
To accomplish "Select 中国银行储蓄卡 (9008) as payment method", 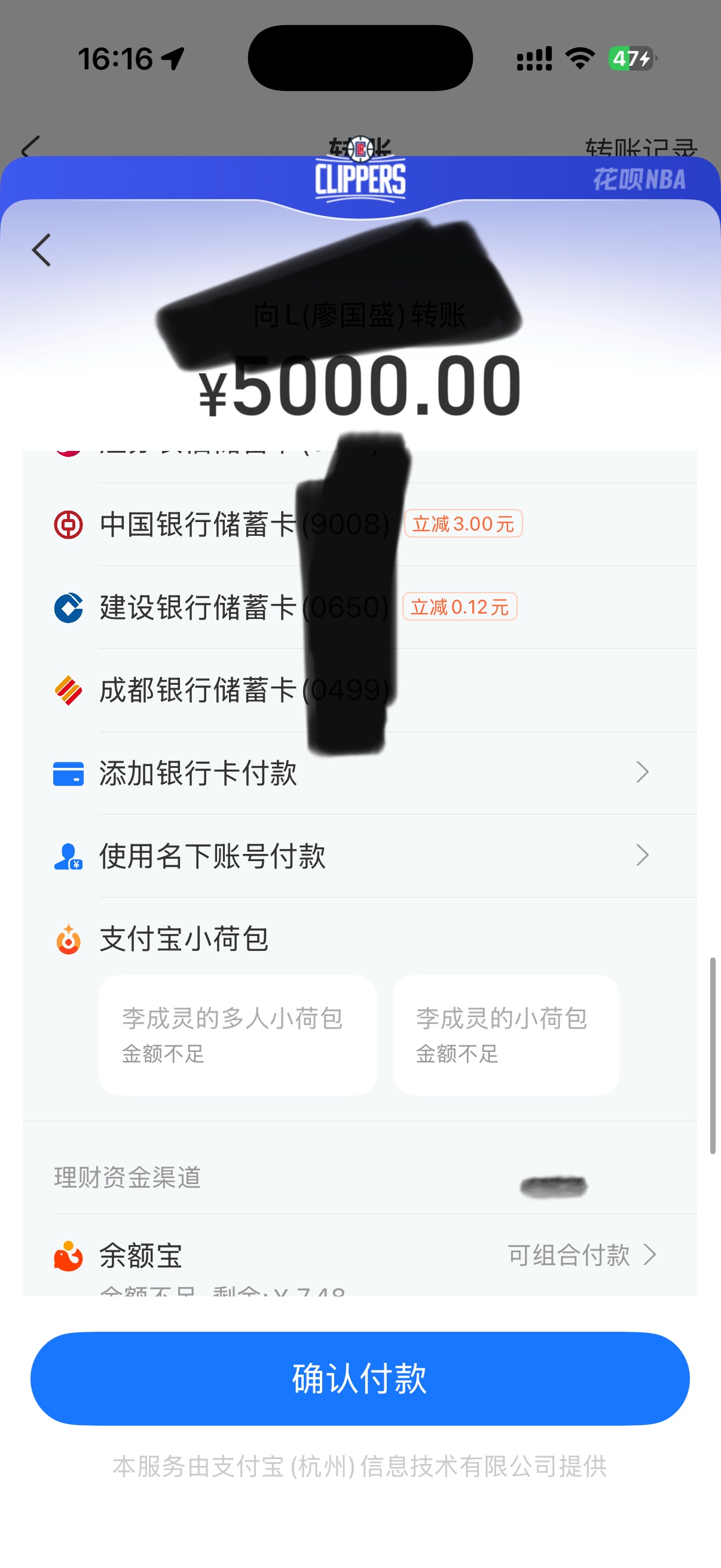I will pyautogui.click(x=243, y=524).
